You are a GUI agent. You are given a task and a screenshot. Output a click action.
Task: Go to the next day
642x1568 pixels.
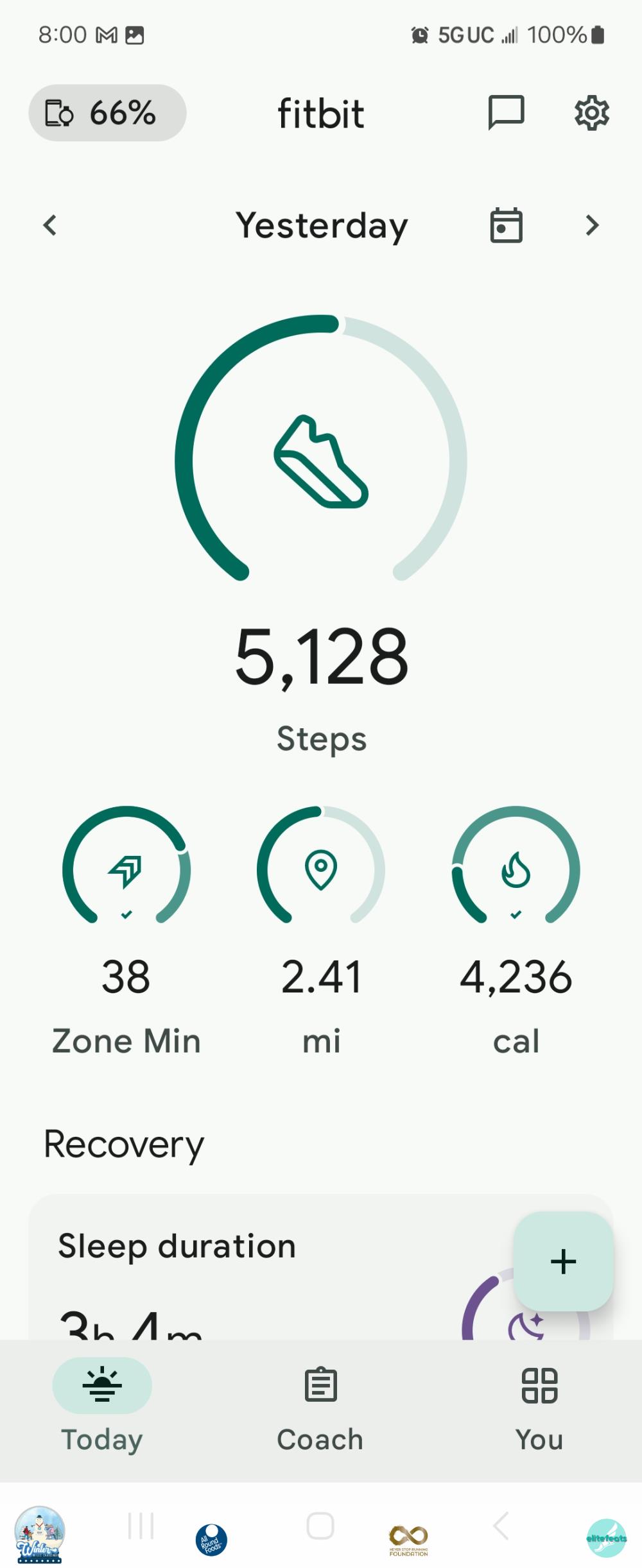coord(592,225)
